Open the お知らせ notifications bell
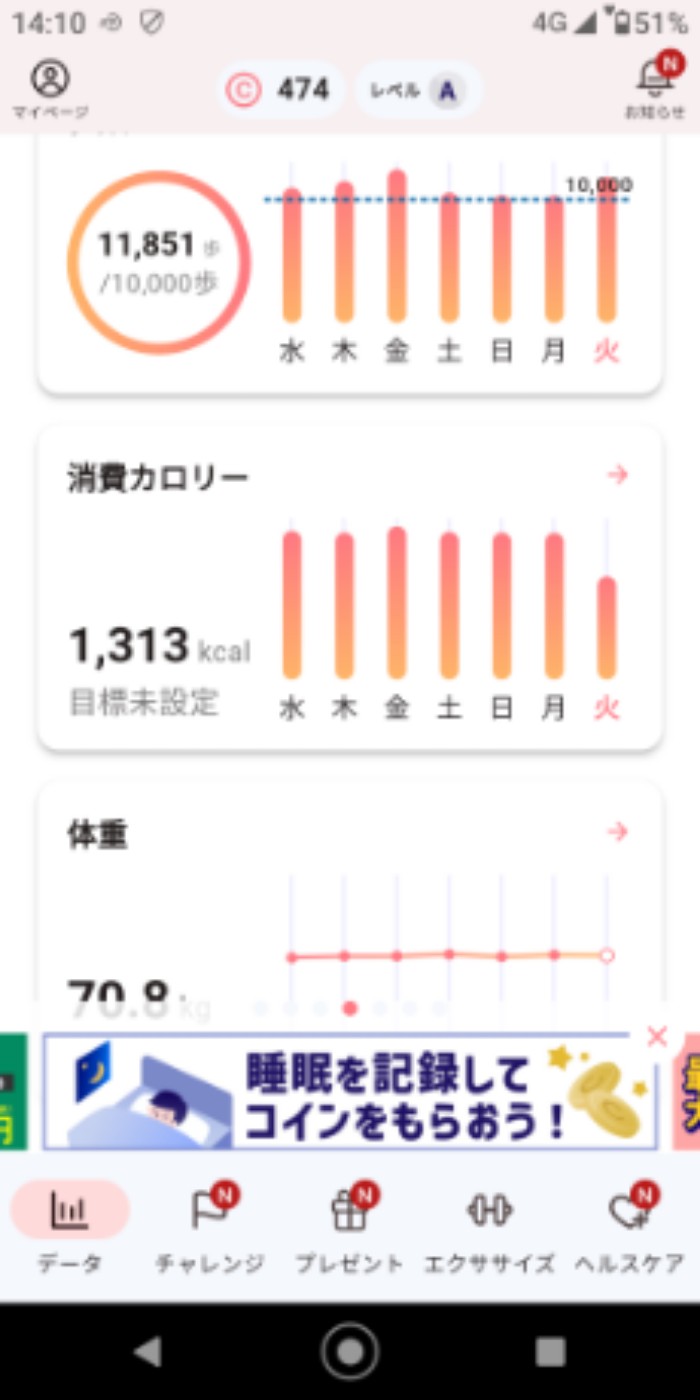The width and height of the screenshot is (700, 1400). click(x=655, y=85)
